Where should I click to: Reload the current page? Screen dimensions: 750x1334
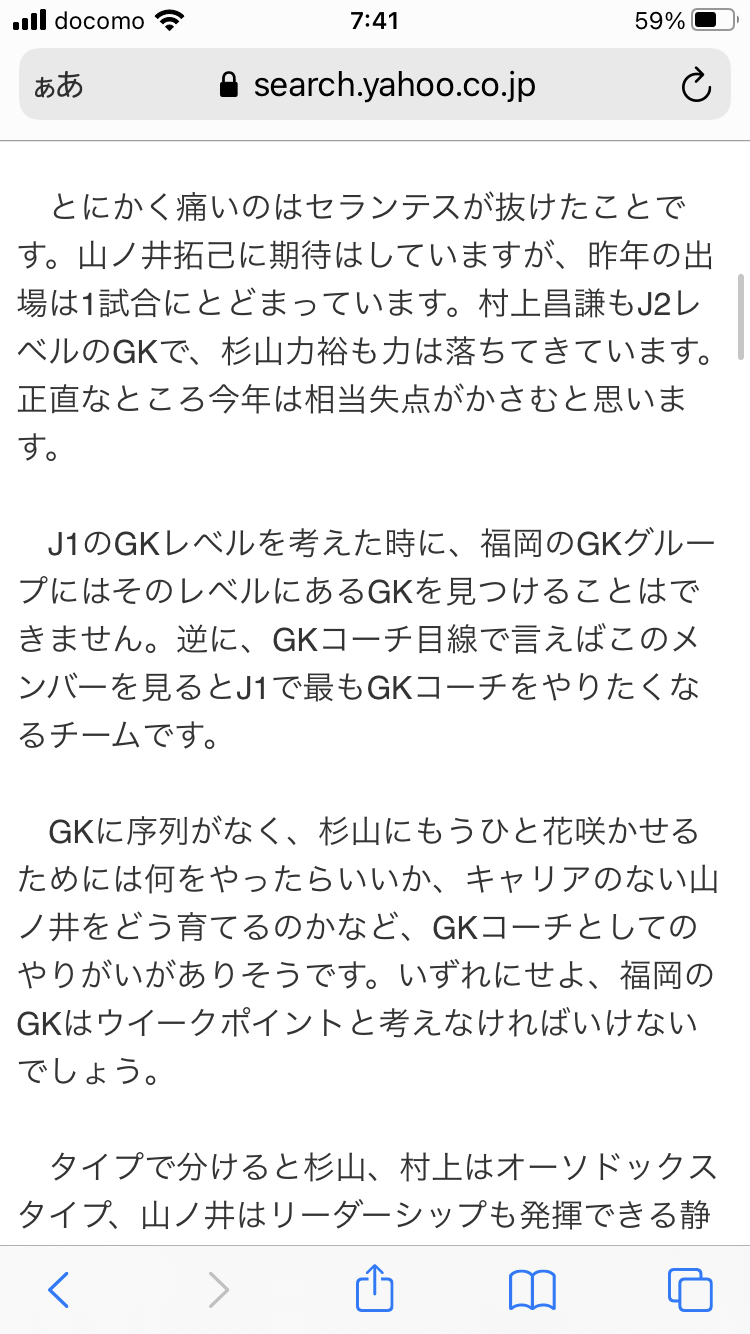[x=695, y=86]
